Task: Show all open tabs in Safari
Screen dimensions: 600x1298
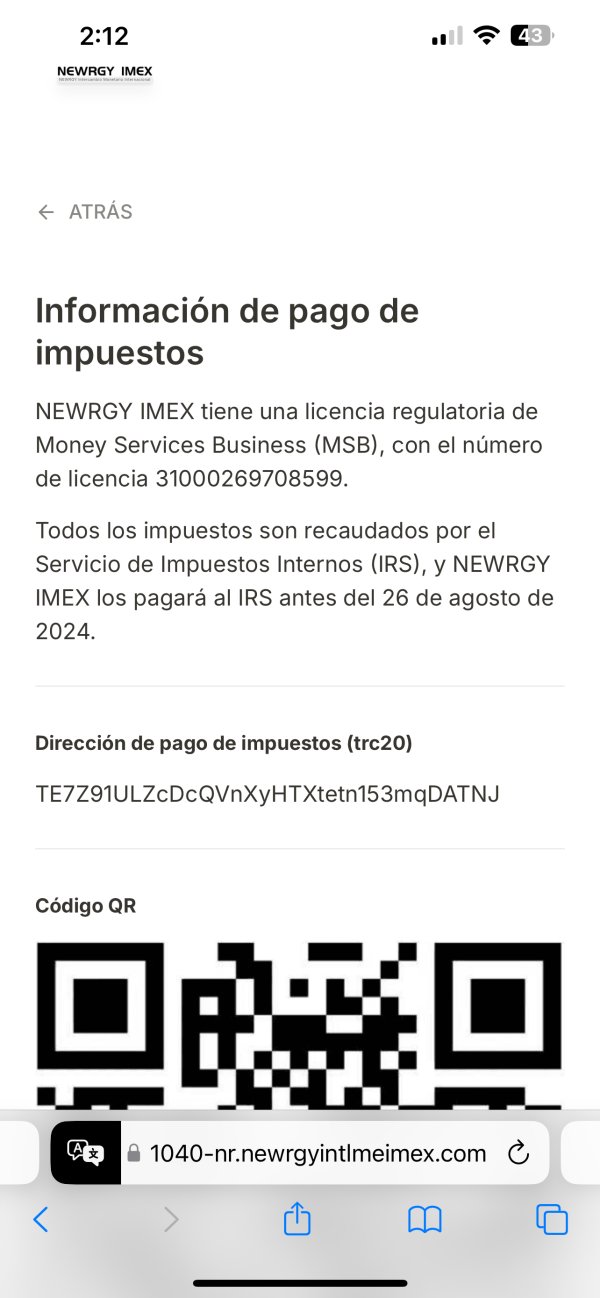Action: [x=552, y=1219]
